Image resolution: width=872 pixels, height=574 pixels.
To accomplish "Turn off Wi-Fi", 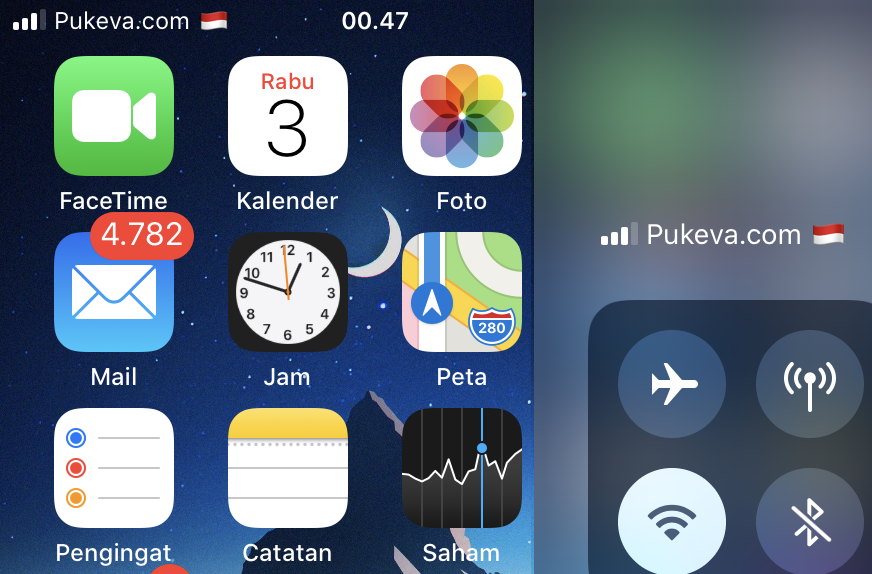I will pos(672,520).
